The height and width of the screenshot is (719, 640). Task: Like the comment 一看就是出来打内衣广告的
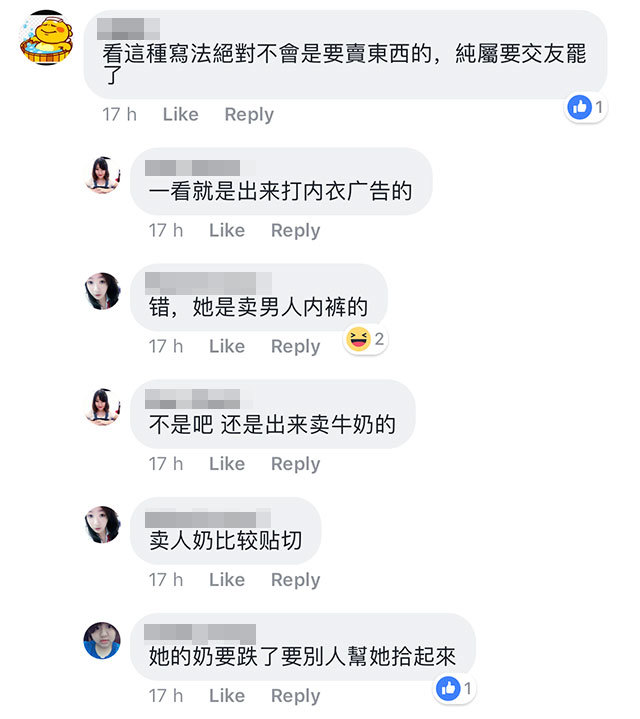pyautogui.click(x=226, y=230)
